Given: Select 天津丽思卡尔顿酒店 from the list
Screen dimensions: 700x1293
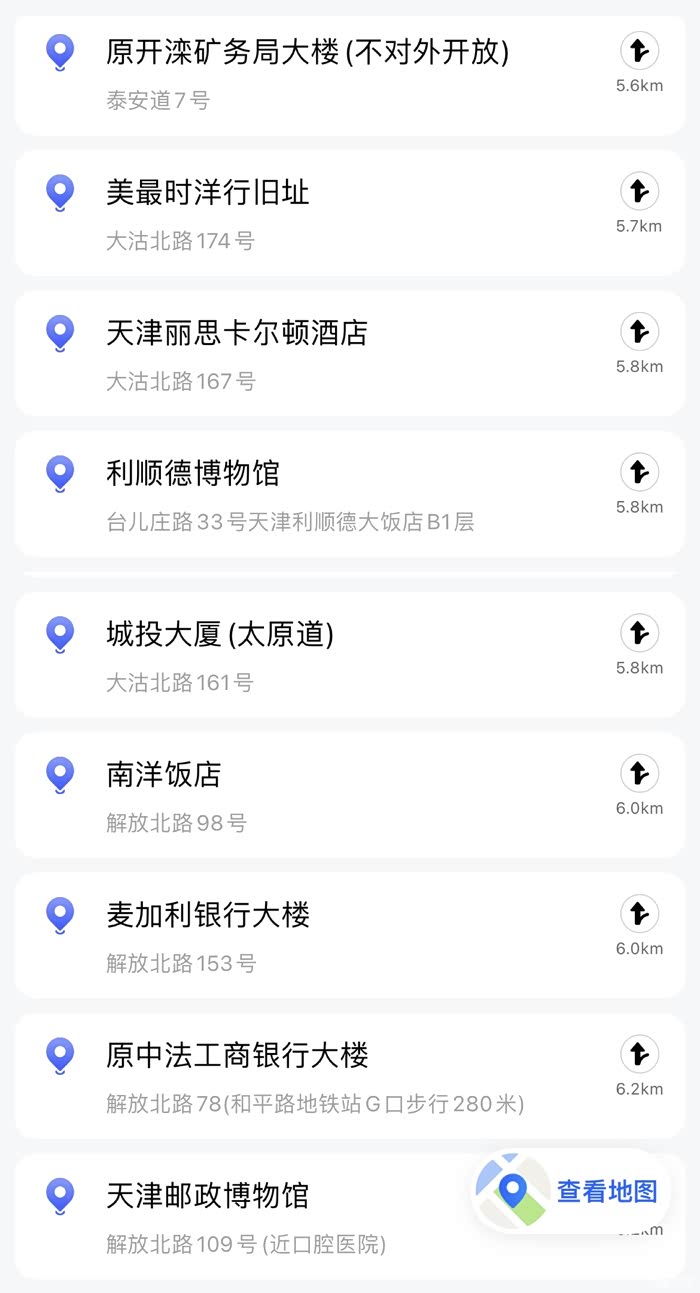Looking at the screenshot, I should [237, 333].
